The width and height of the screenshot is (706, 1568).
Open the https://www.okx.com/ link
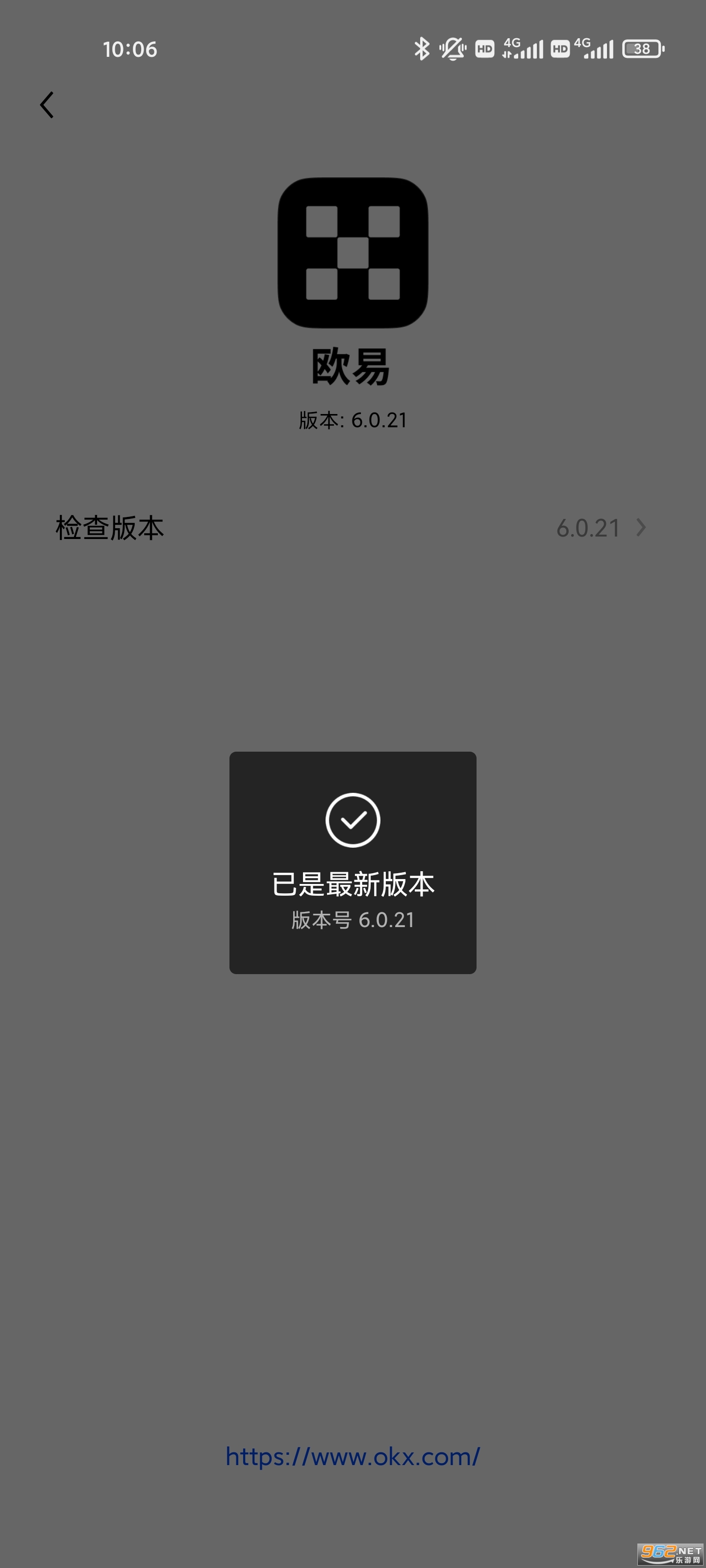point(353,1457)
